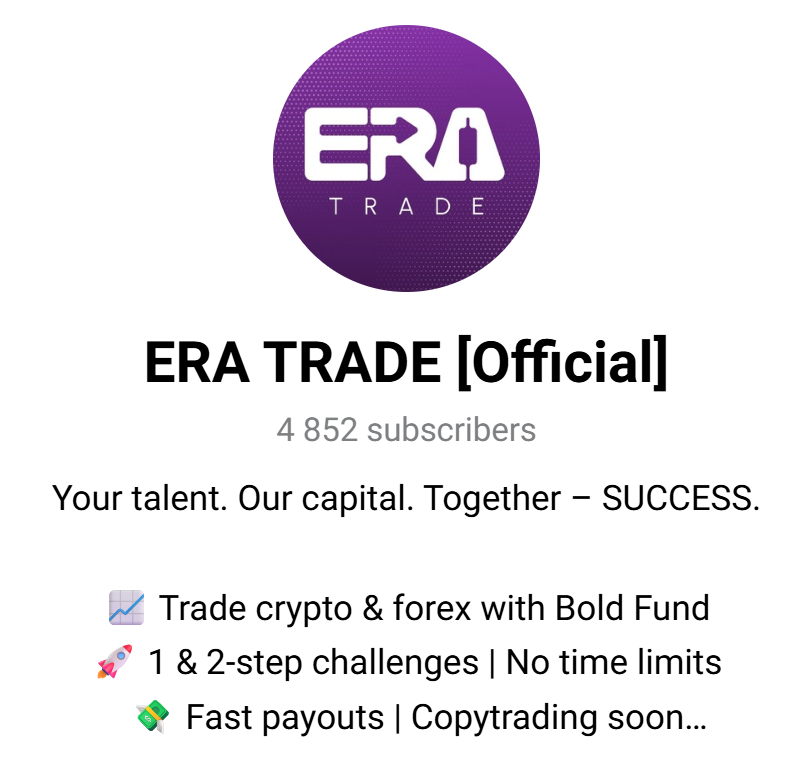Open the ERA TRADE channel profile photo

click(405, 158)
